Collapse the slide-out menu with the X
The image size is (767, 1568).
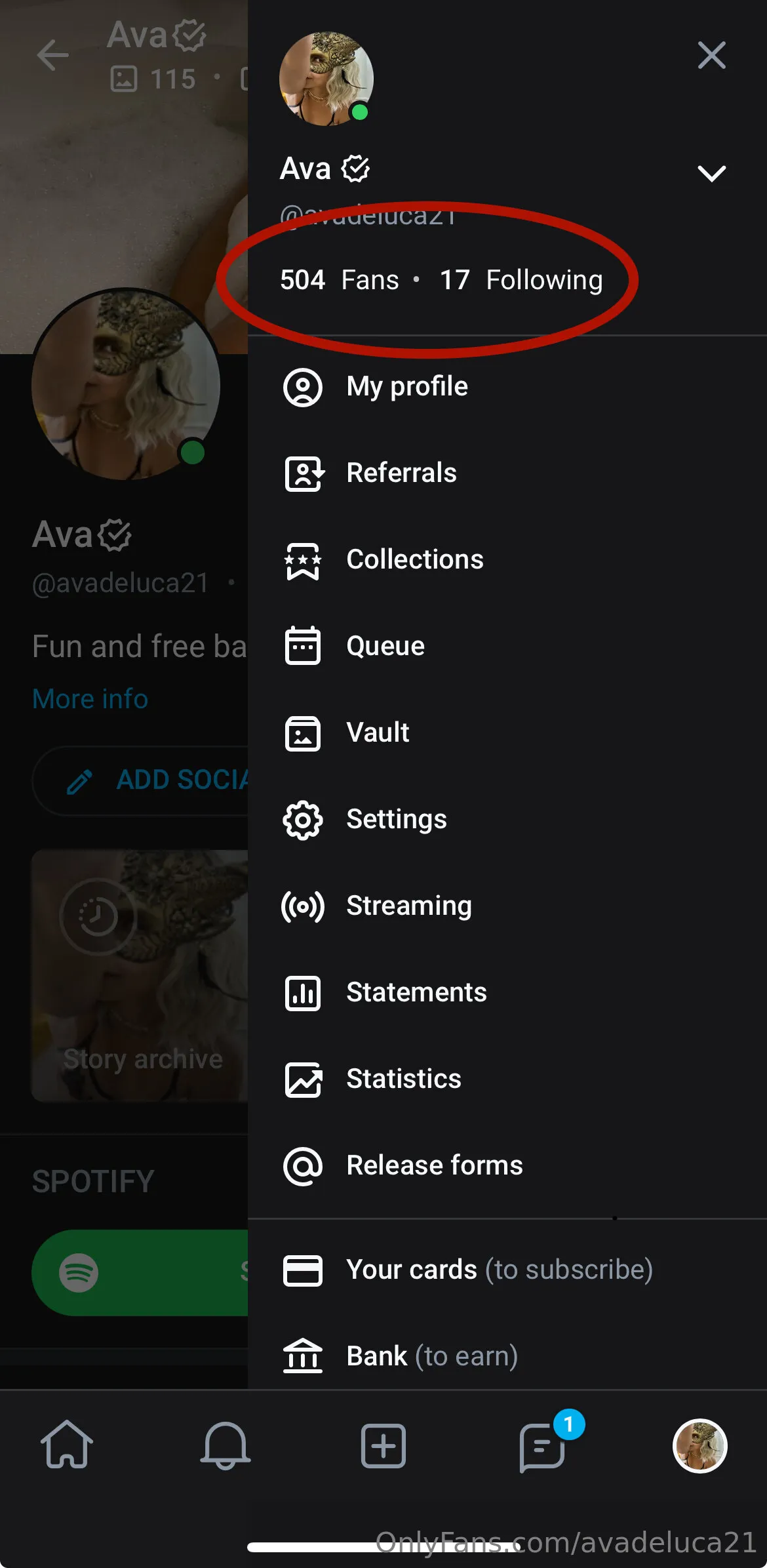711,55
